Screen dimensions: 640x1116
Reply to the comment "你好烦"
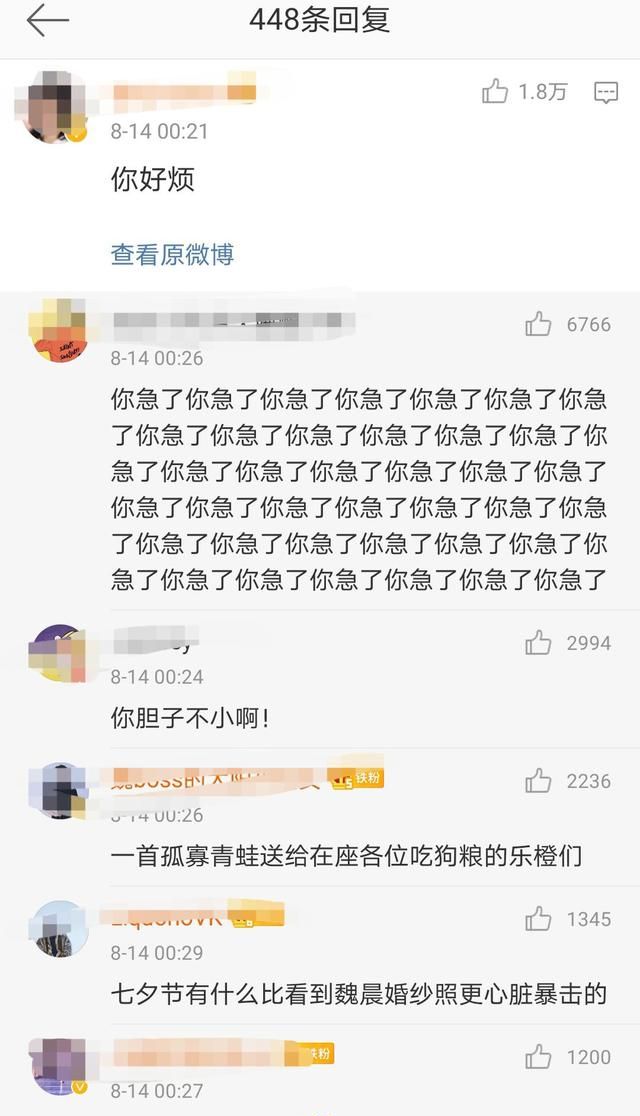pyautogui.click(x=606, y=93)
